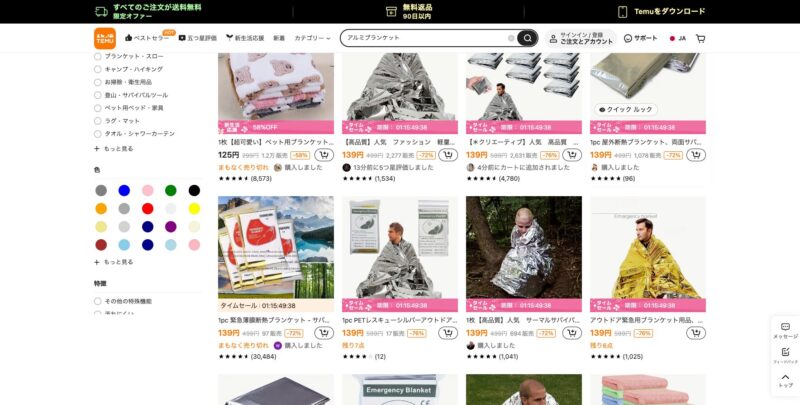Jump to page top with トップ
The width and height of the screenshot is (800, 405).
click(x=785, y=380)
